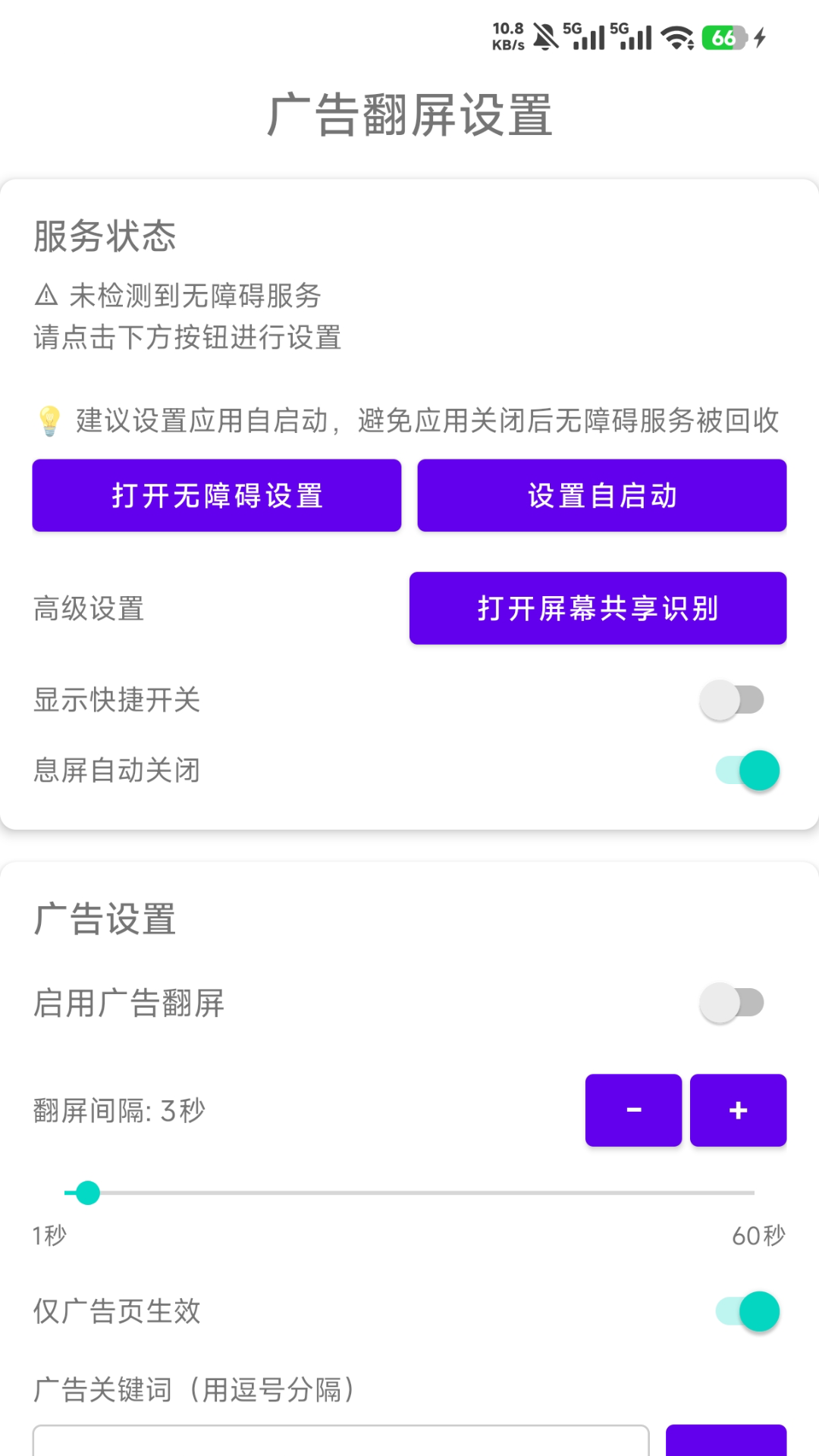Viewport: 819px width, 1456px height.
Task: Enable the 启用广告翻屏 switch
Action: 733,1001
